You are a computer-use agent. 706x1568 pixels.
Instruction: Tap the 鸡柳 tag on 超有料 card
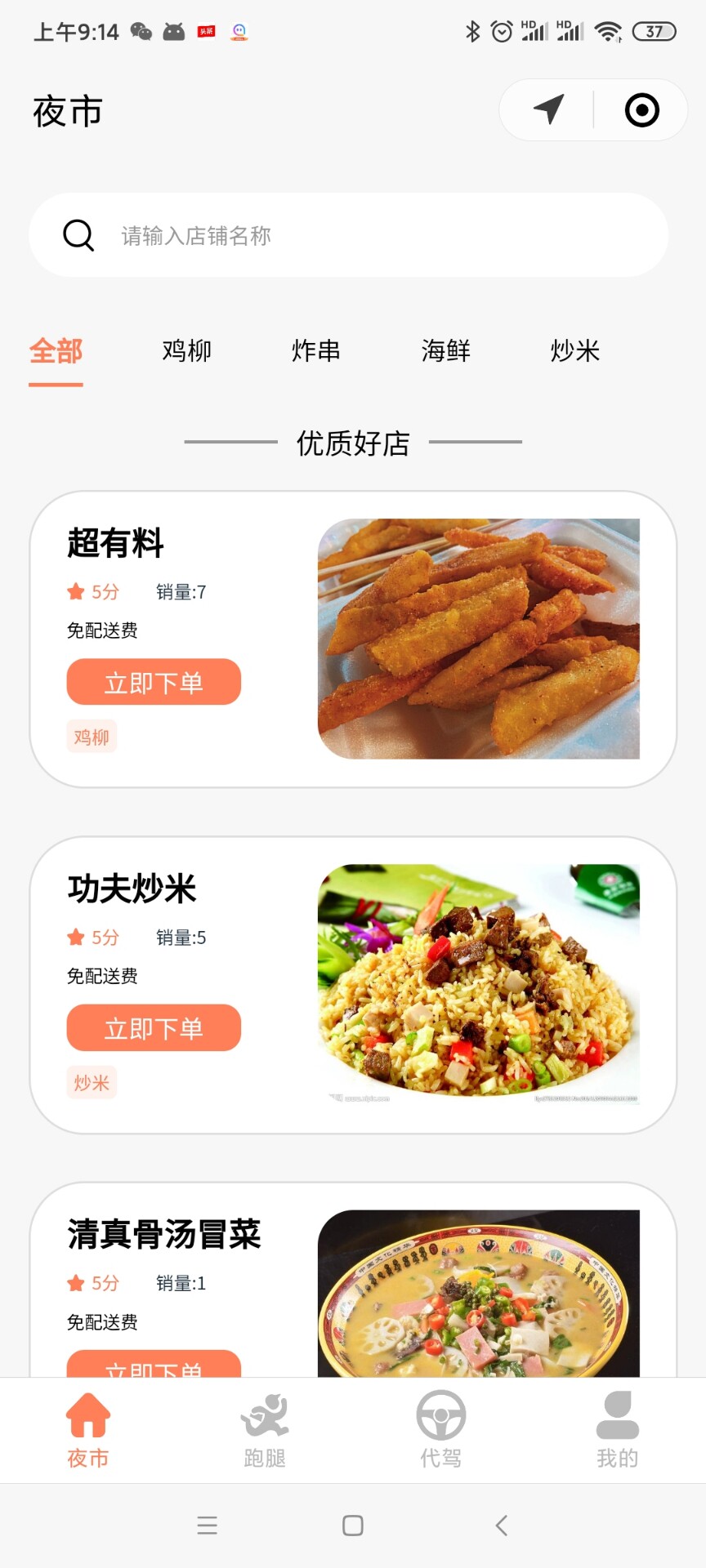tap(92, 737)
